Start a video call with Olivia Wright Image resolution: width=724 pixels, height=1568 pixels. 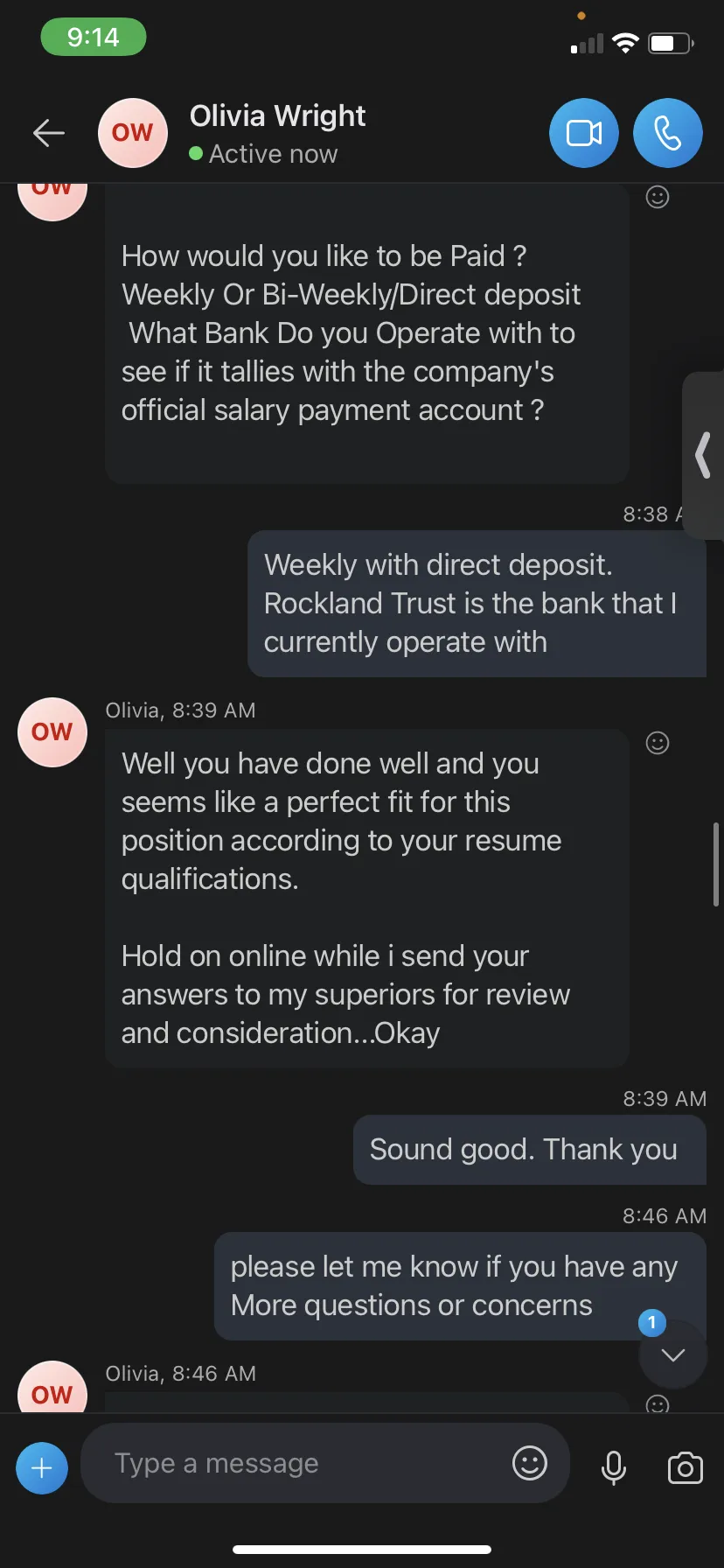584,133
